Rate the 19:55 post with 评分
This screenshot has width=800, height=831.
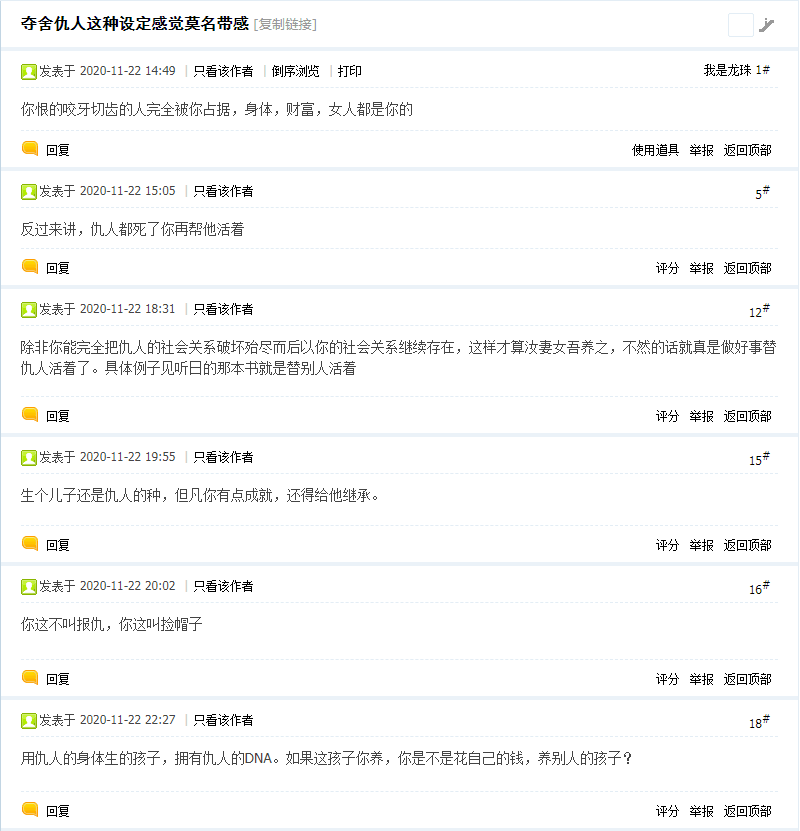point(667,545)
